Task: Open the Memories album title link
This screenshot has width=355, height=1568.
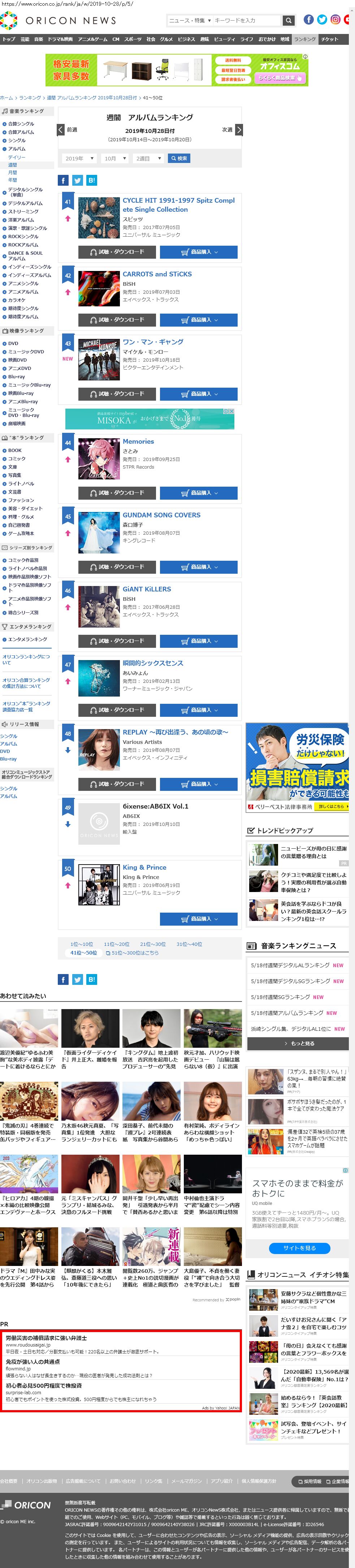Action: [x=138, y=441]
